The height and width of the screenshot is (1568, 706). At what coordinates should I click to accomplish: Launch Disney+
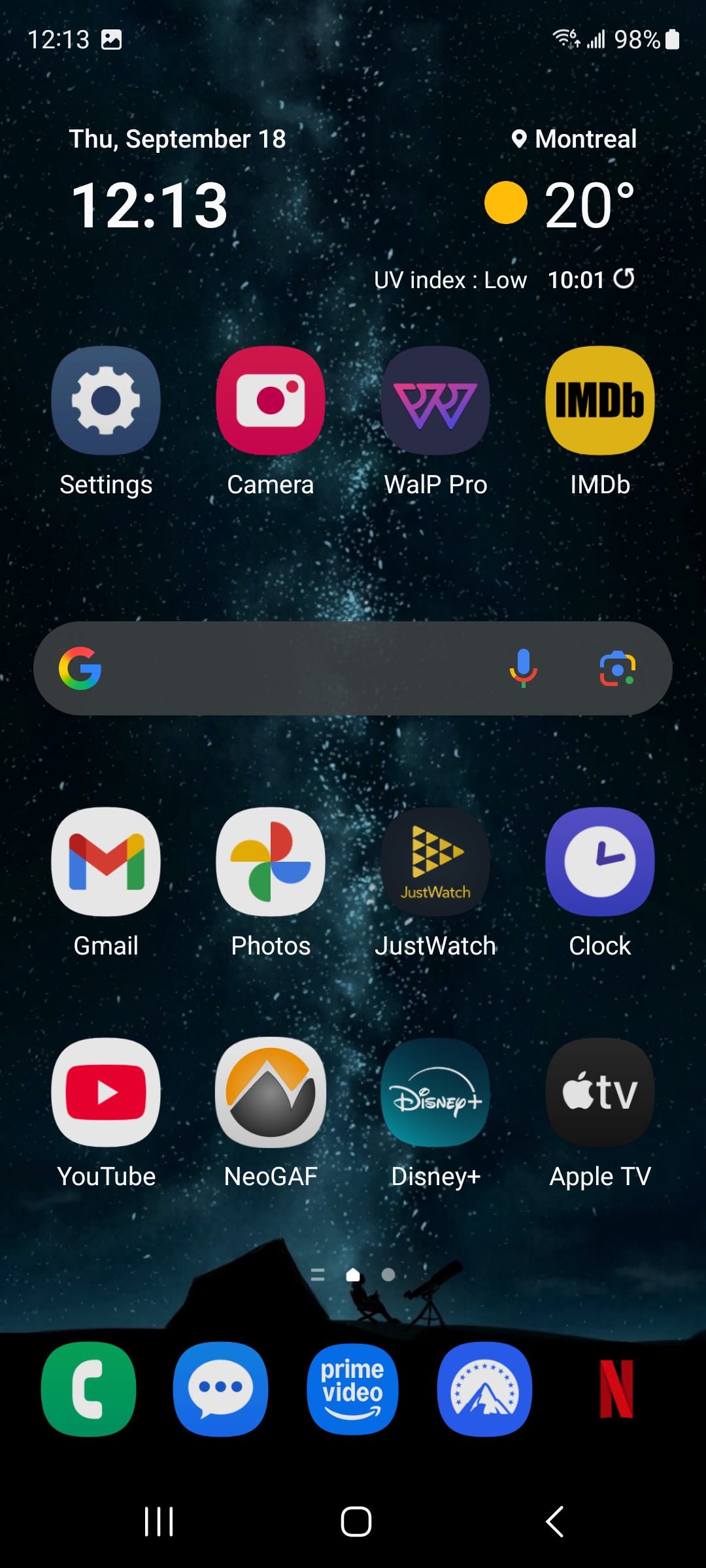click(435, 1092)
